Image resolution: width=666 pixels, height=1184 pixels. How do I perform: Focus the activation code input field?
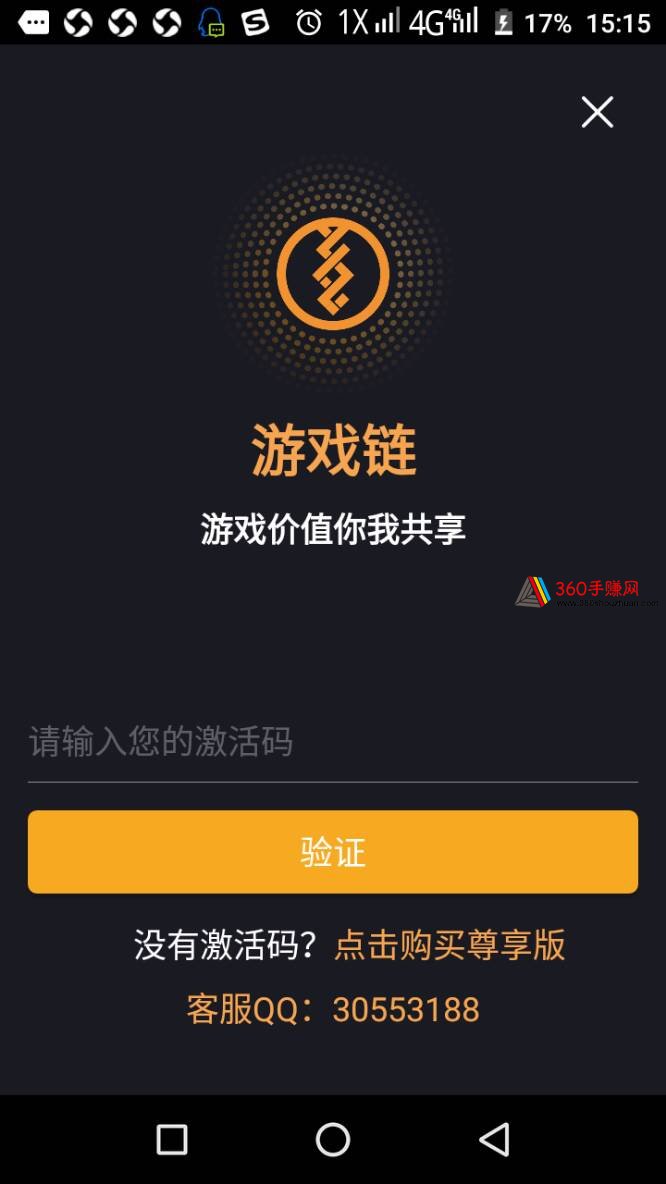(x=332, y=743)
